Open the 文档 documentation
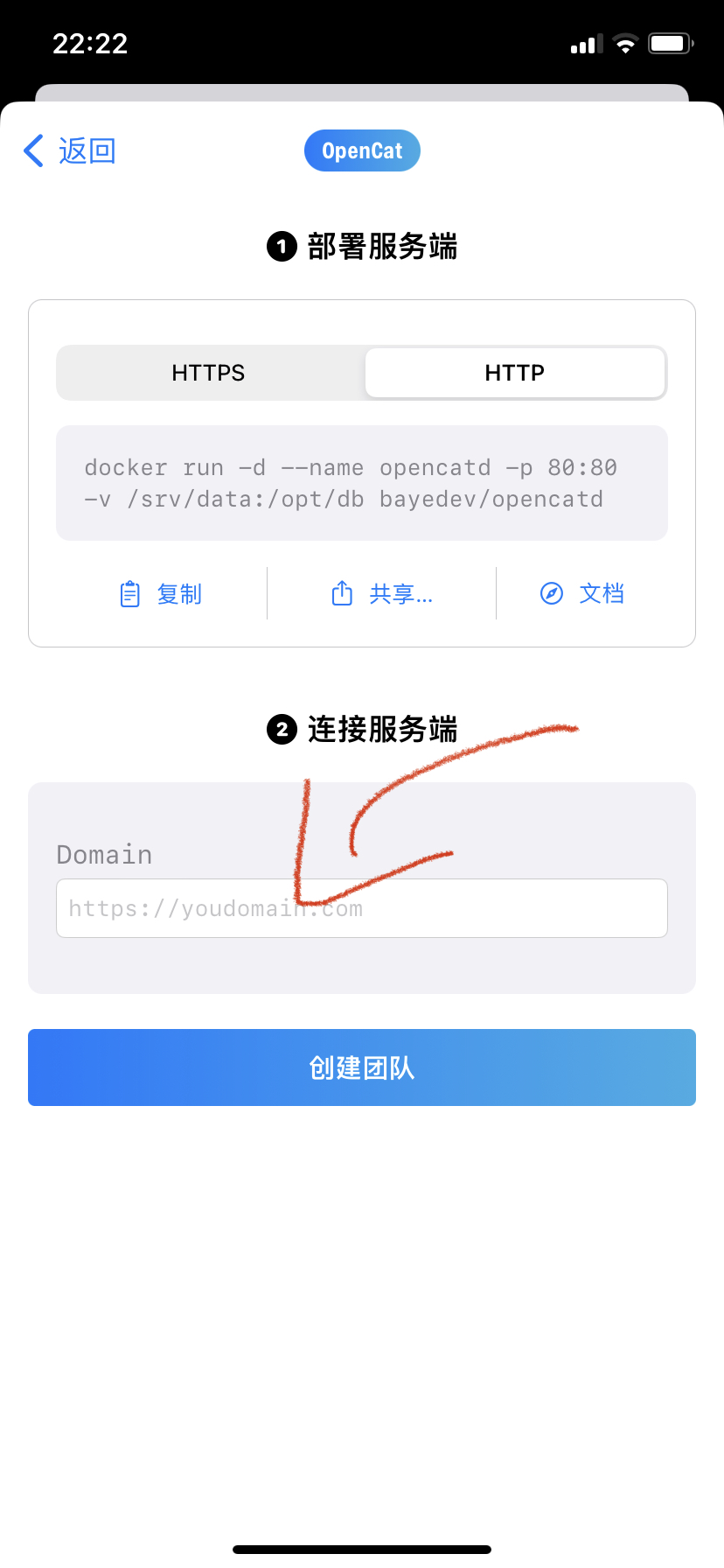The width and height of the screenshot is (724, 1568). point(582,594)
